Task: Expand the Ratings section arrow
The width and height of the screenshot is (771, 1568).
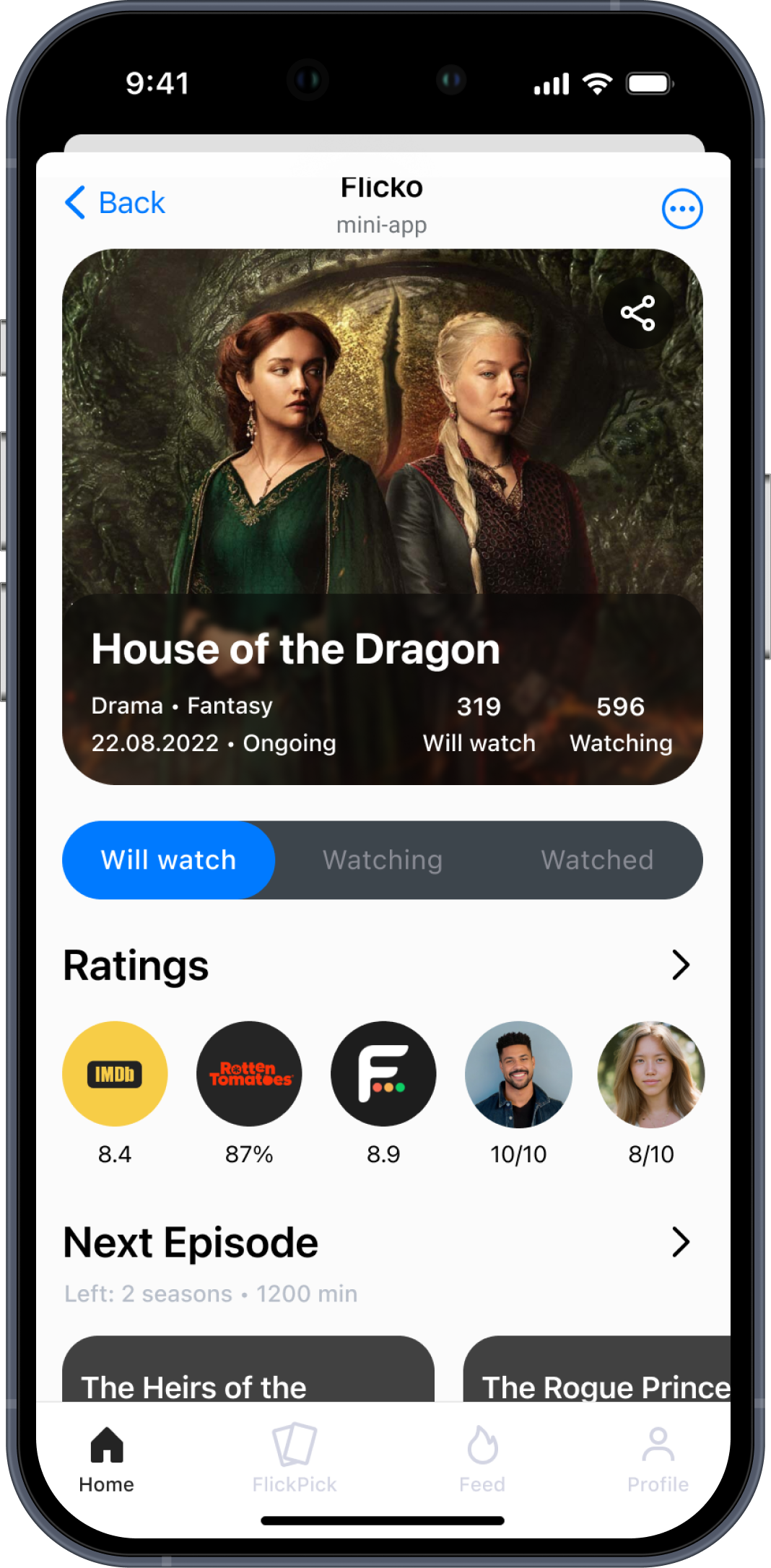Action: [680, 965]
